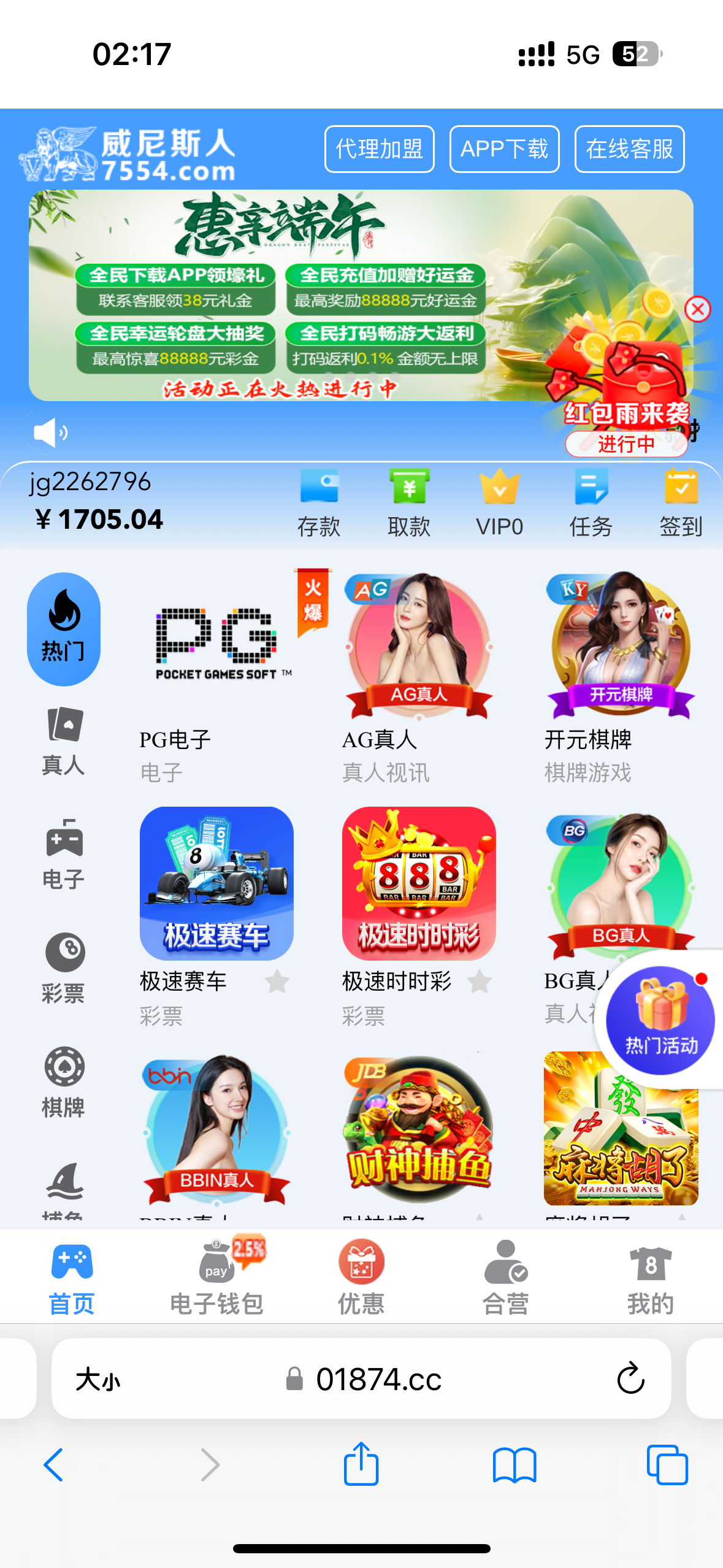Tap 签到 daily check-in
The width and height of the screenshot is (723, 1568).
[681, 502]
